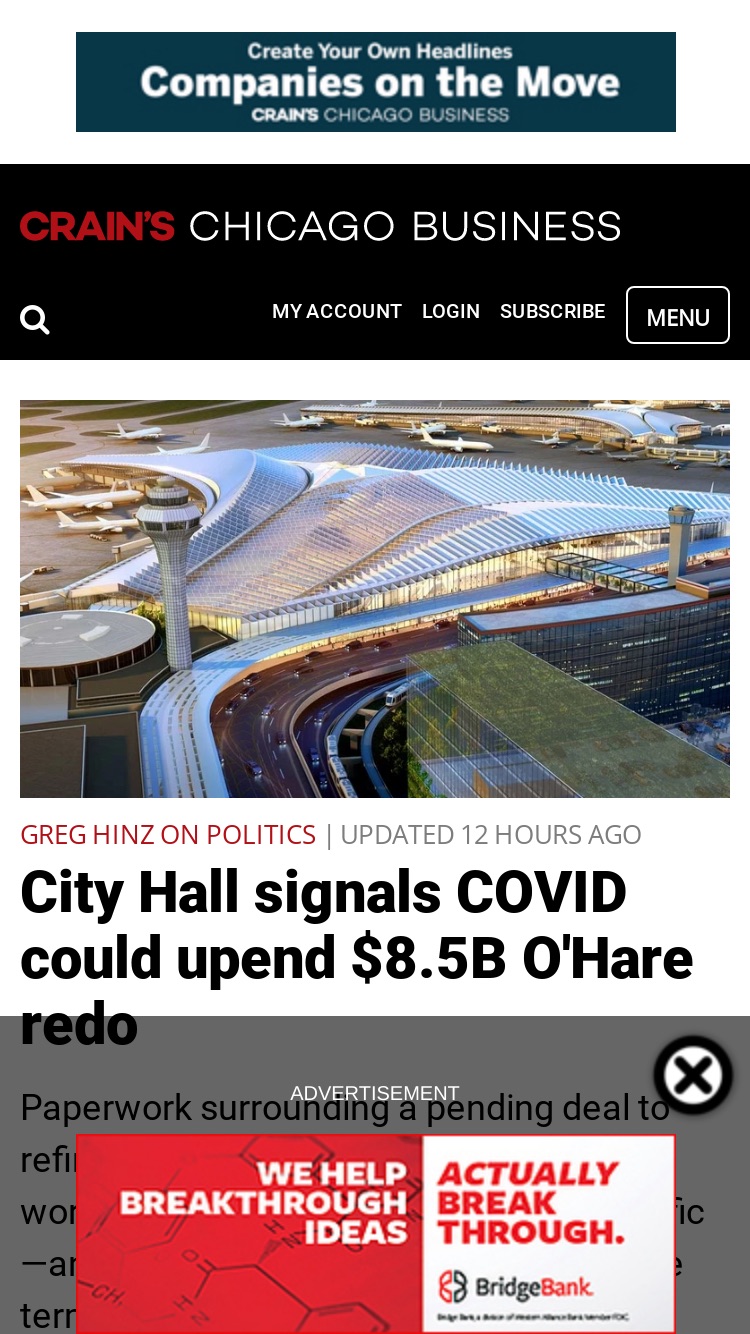This screenshot has height=1334, width=750.
Task: Tap the Crain's Chicago Business header logo
Action: pos(321,226)
